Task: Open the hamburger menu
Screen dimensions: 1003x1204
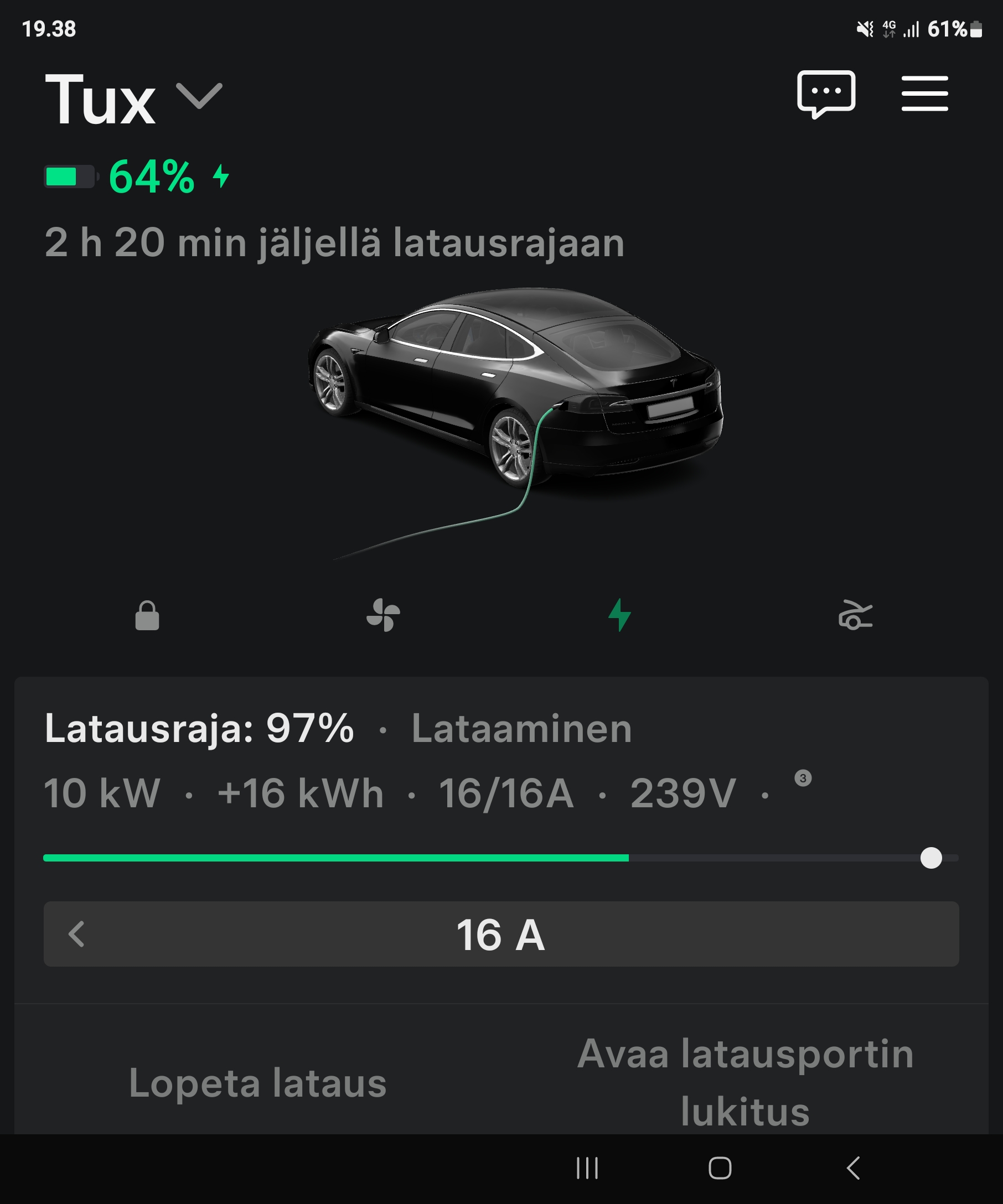Action: tap(924, 94)
